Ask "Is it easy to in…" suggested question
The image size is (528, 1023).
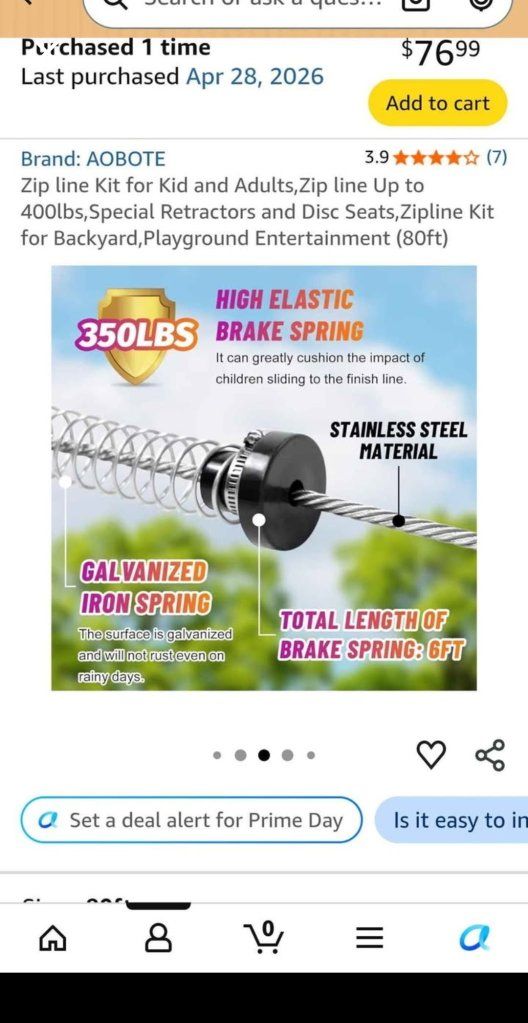point(452,820)
